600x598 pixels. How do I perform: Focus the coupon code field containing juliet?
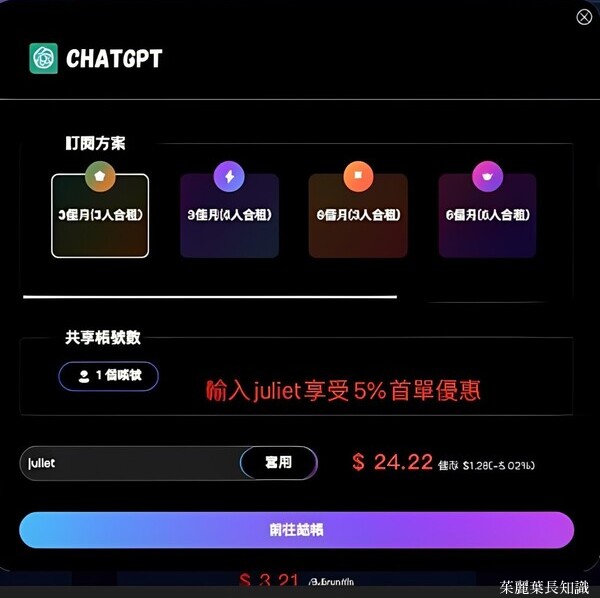[130, 463]
